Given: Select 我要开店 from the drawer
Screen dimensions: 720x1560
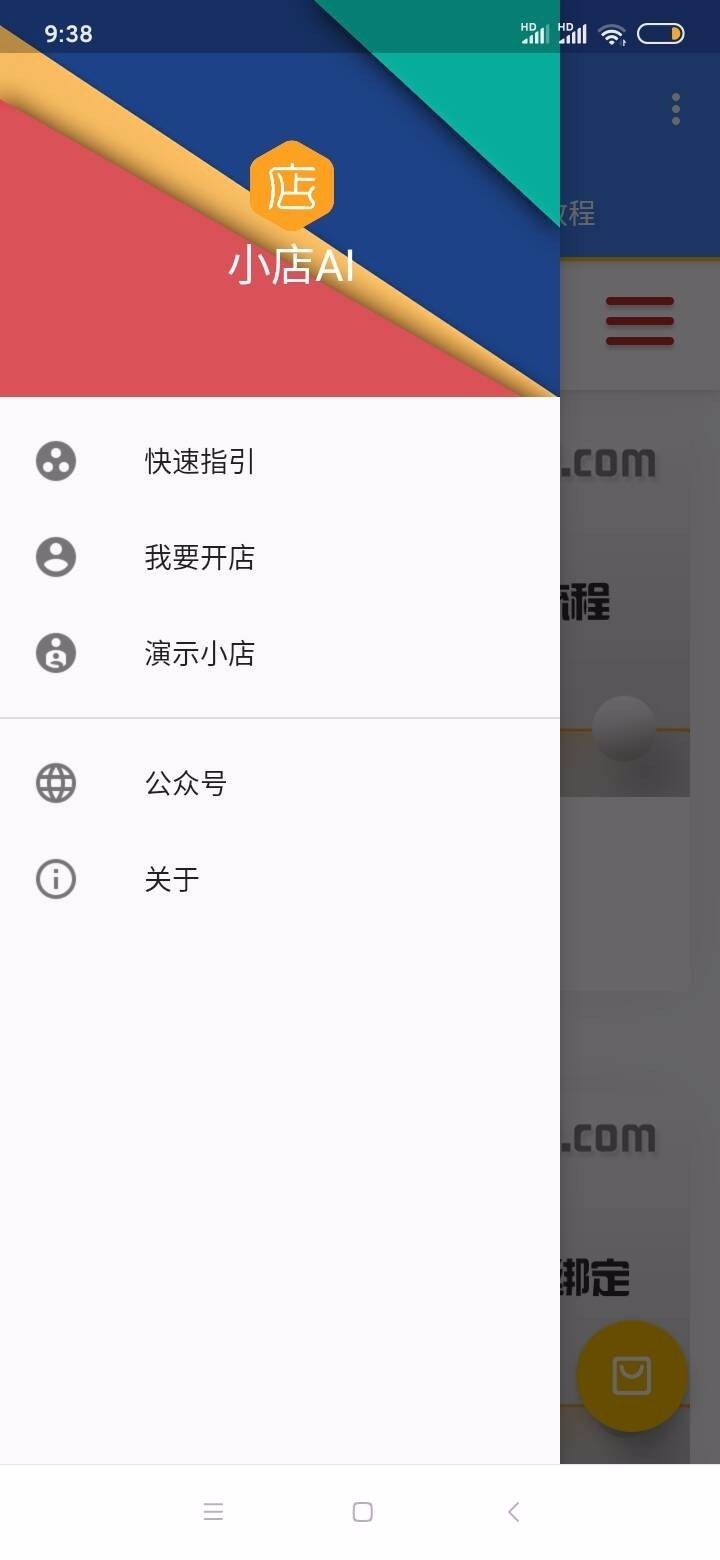Looking at the screenshot, I should [x=199, y=557].
